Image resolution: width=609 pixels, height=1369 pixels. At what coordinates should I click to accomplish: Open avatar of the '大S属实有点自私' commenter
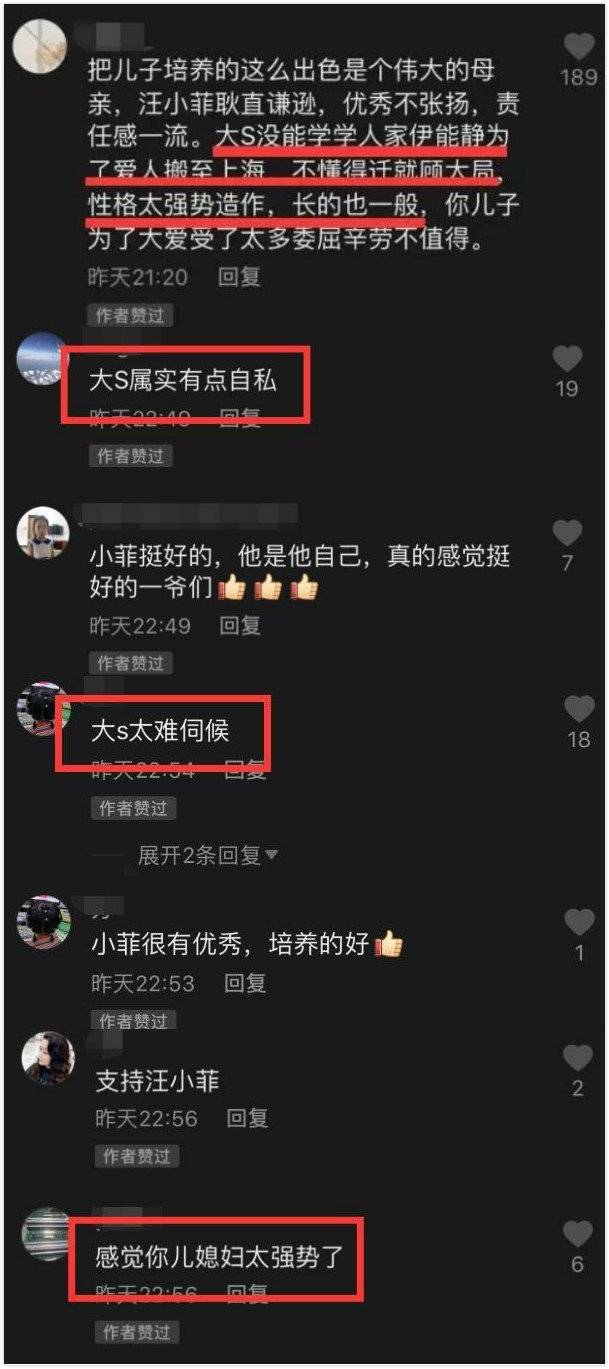(42, 359)
